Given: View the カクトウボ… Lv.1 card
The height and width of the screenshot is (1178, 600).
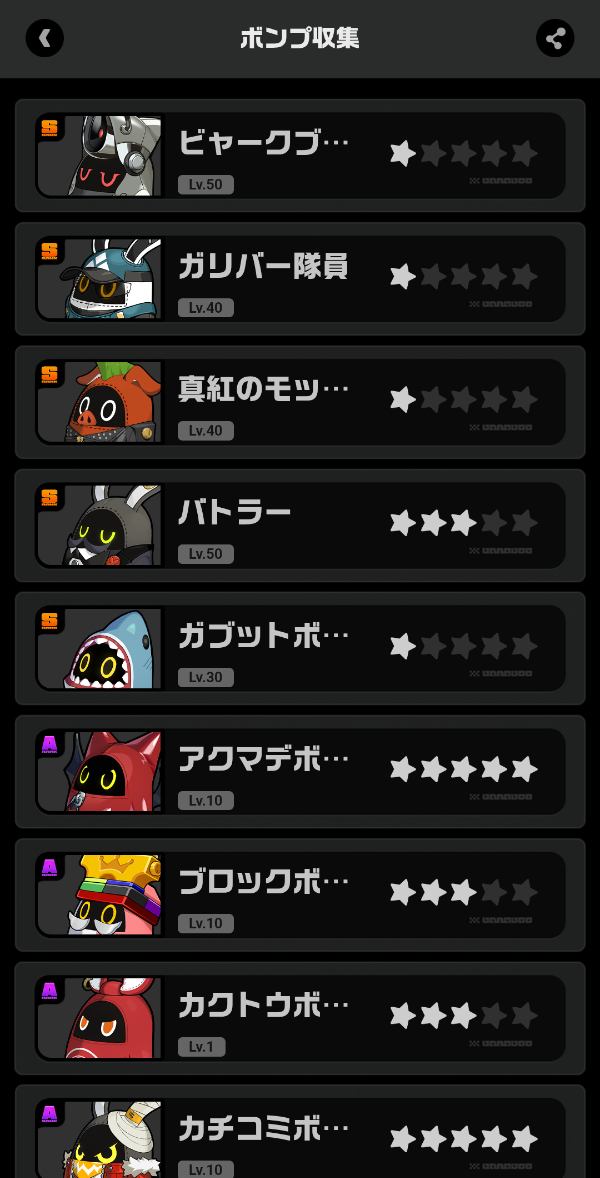Looking at the screenshot, I should (x=300, y=1016).
